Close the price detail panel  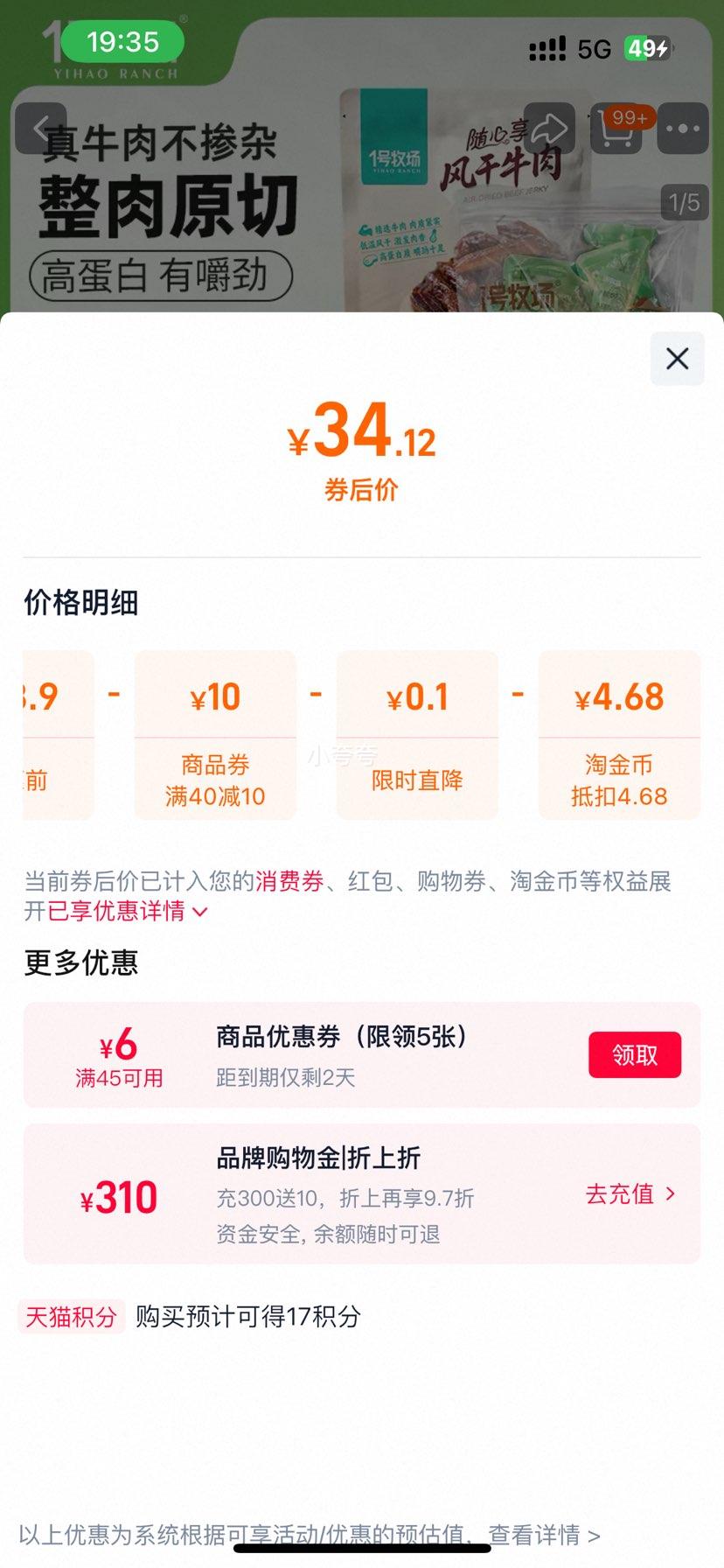(676, 359)
